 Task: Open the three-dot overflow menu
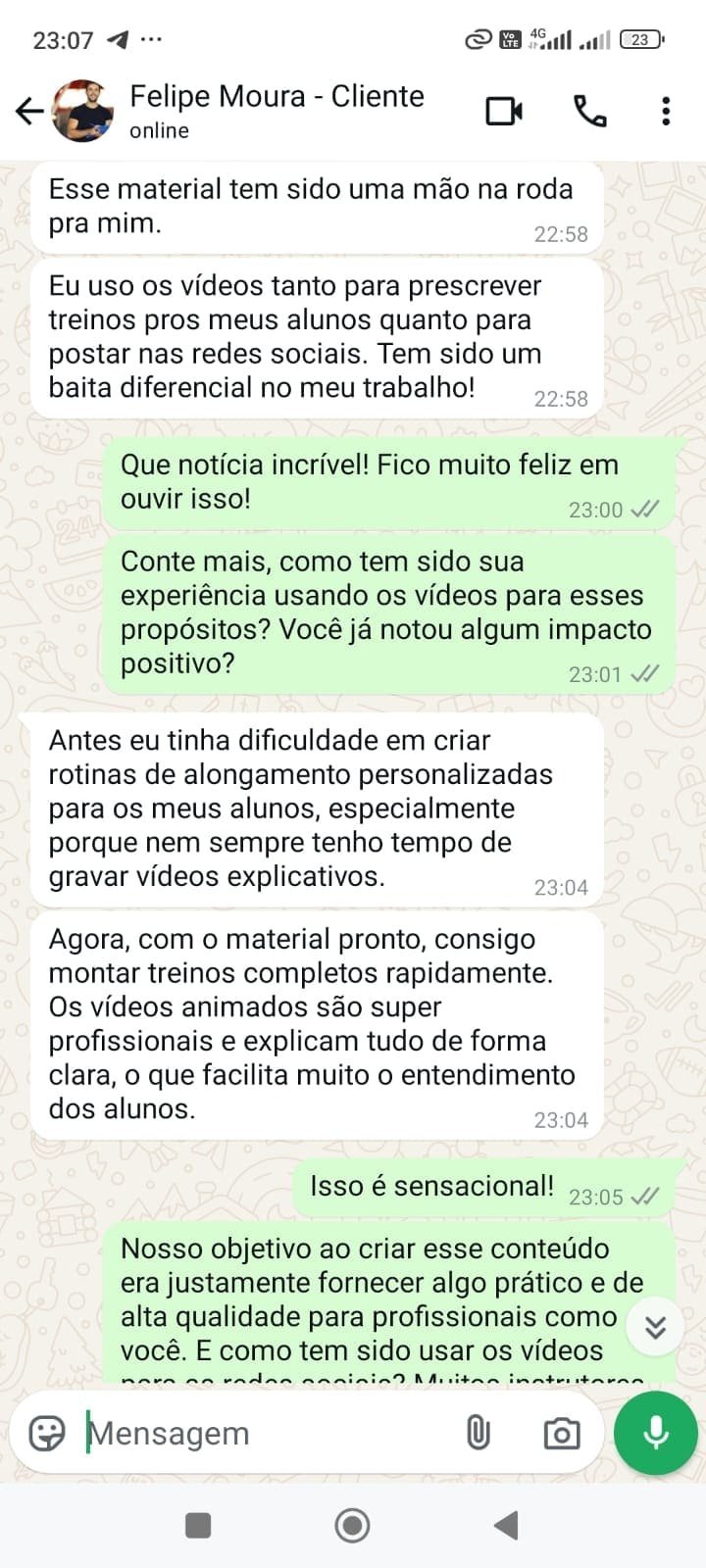pyautogui.click(x=666, y=111)
